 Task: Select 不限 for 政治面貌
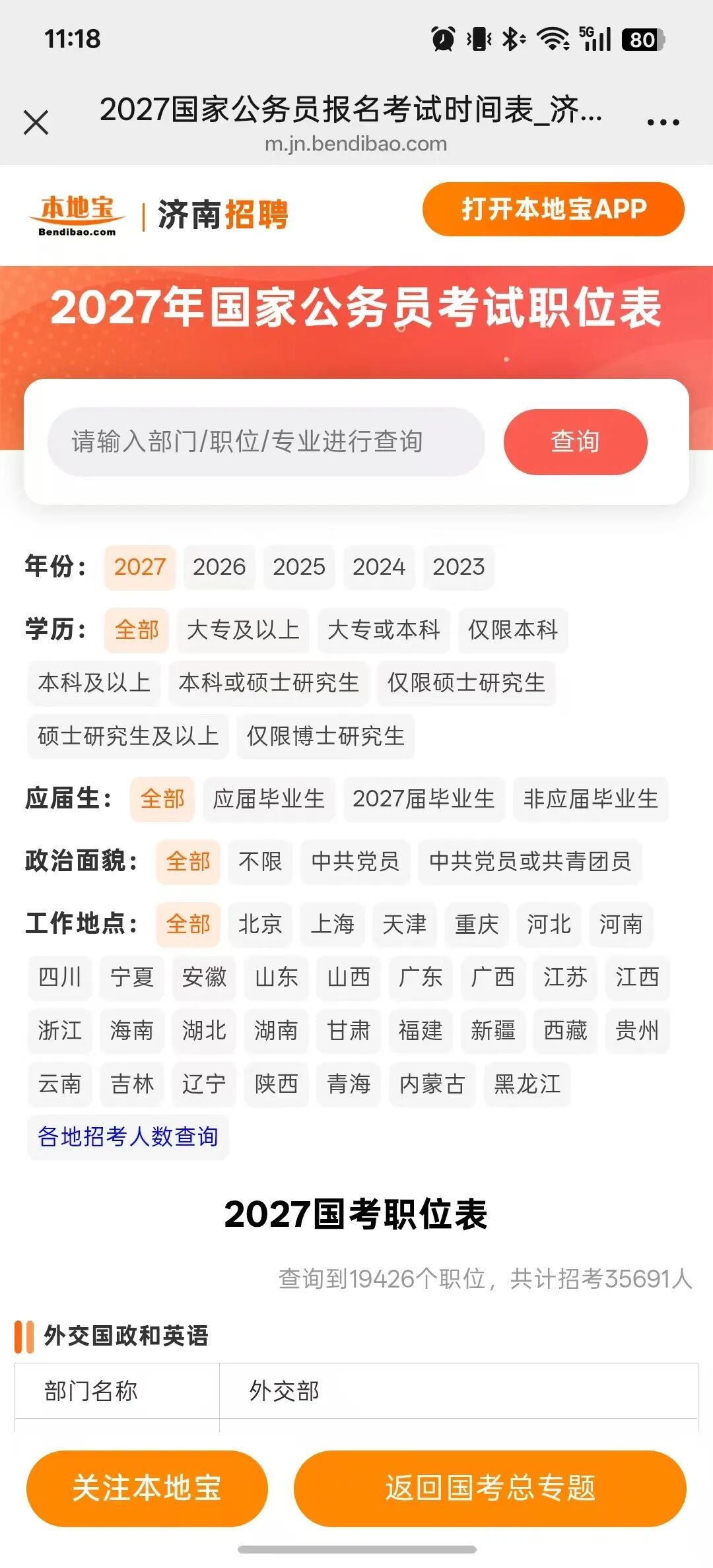(260, 862)
